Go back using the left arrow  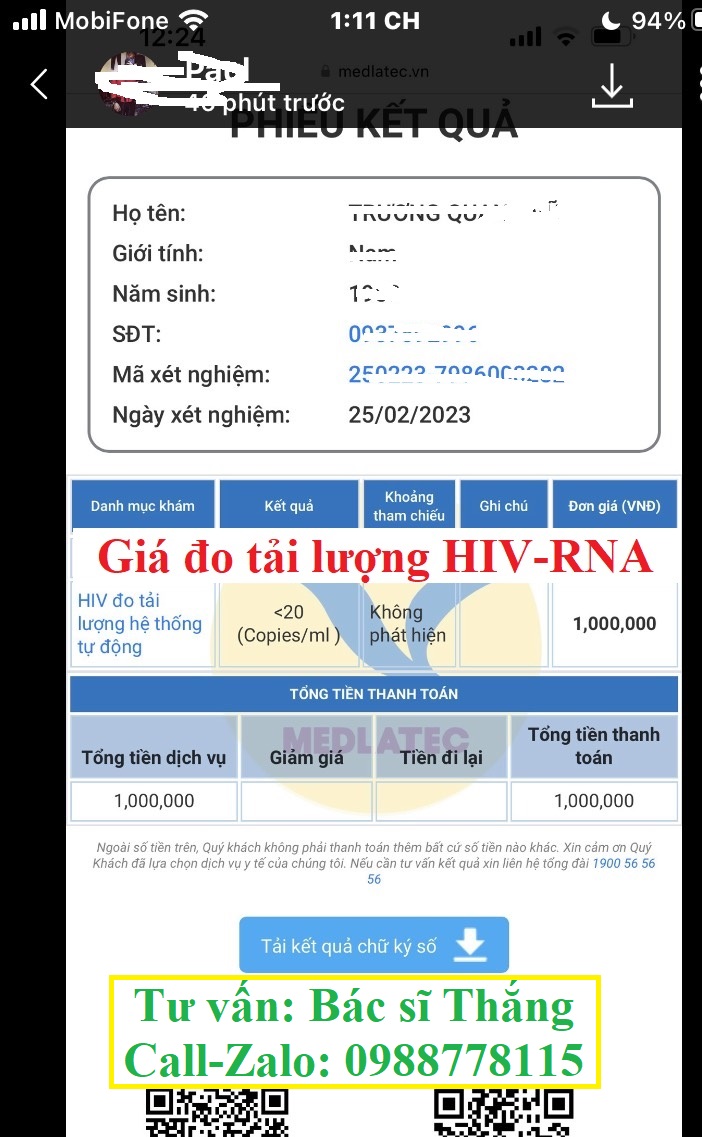click(39, 84)
